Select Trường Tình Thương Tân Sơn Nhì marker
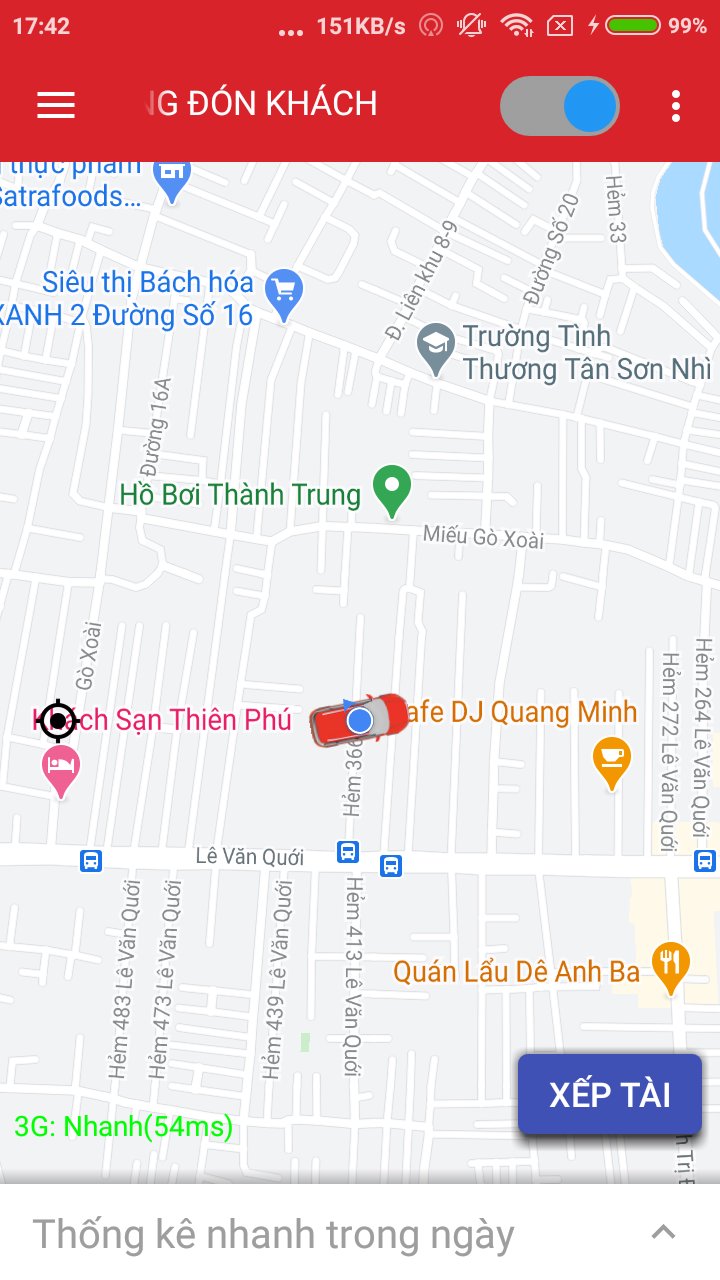This screenshot has width=720, height=1280. (x=435, y=347)
